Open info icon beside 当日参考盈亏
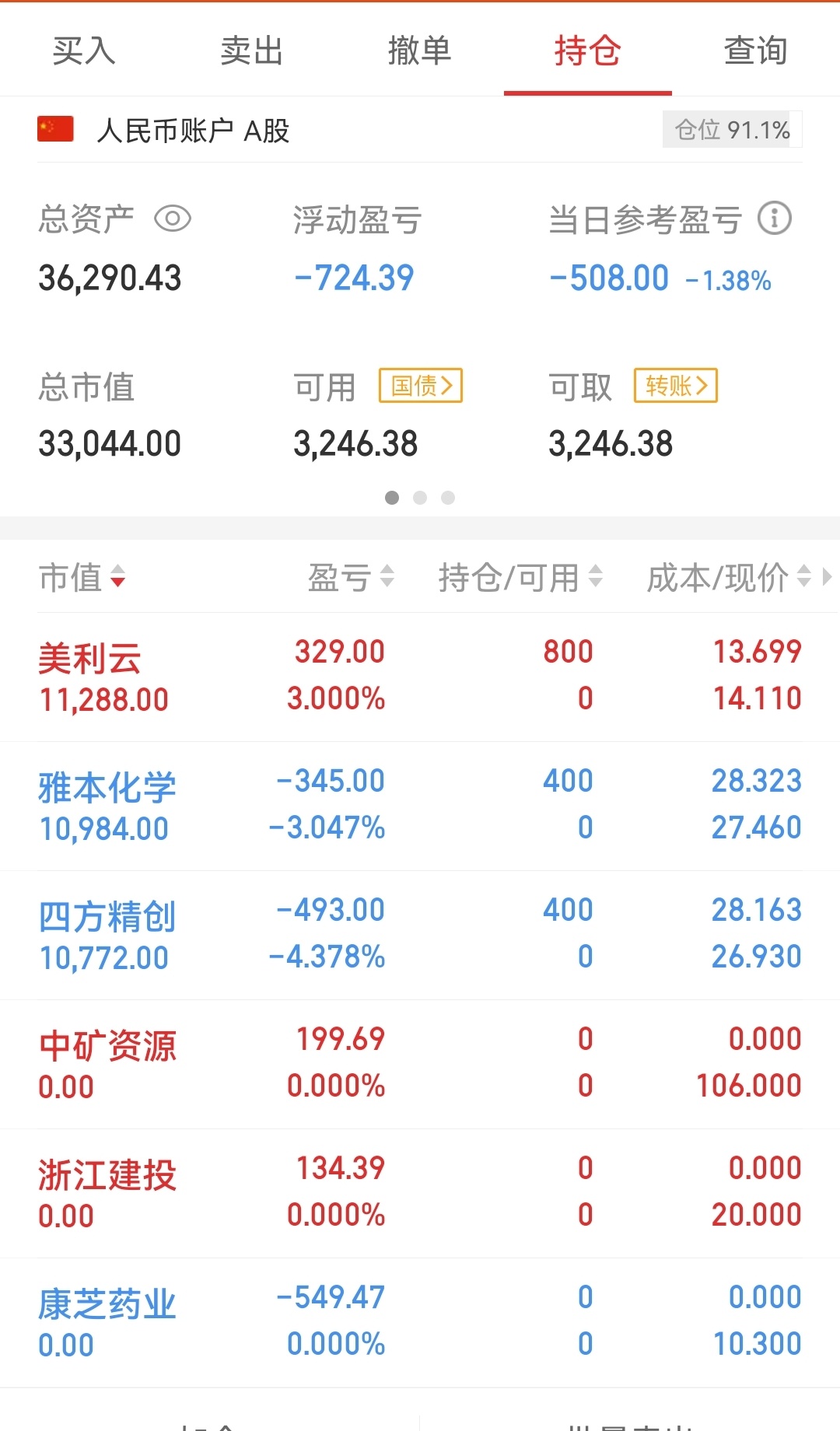Image resolution: width=840 pixels, height=1431 pixels. [775, 219]
